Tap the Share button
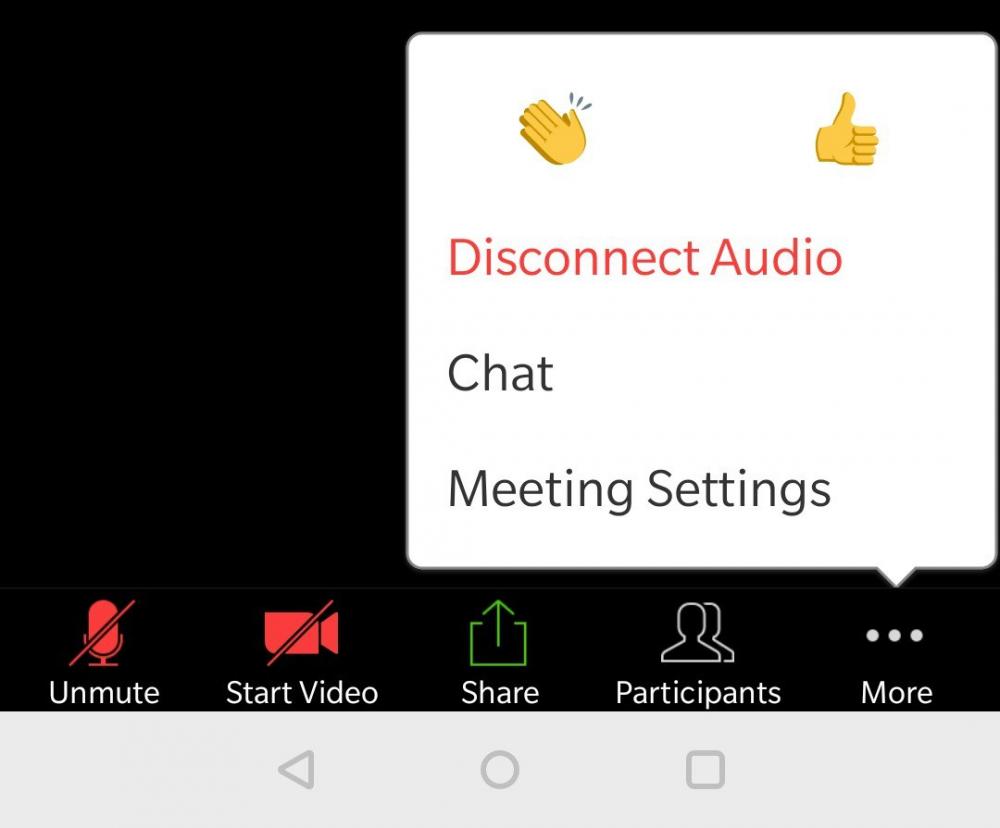 tap(499, 652)
